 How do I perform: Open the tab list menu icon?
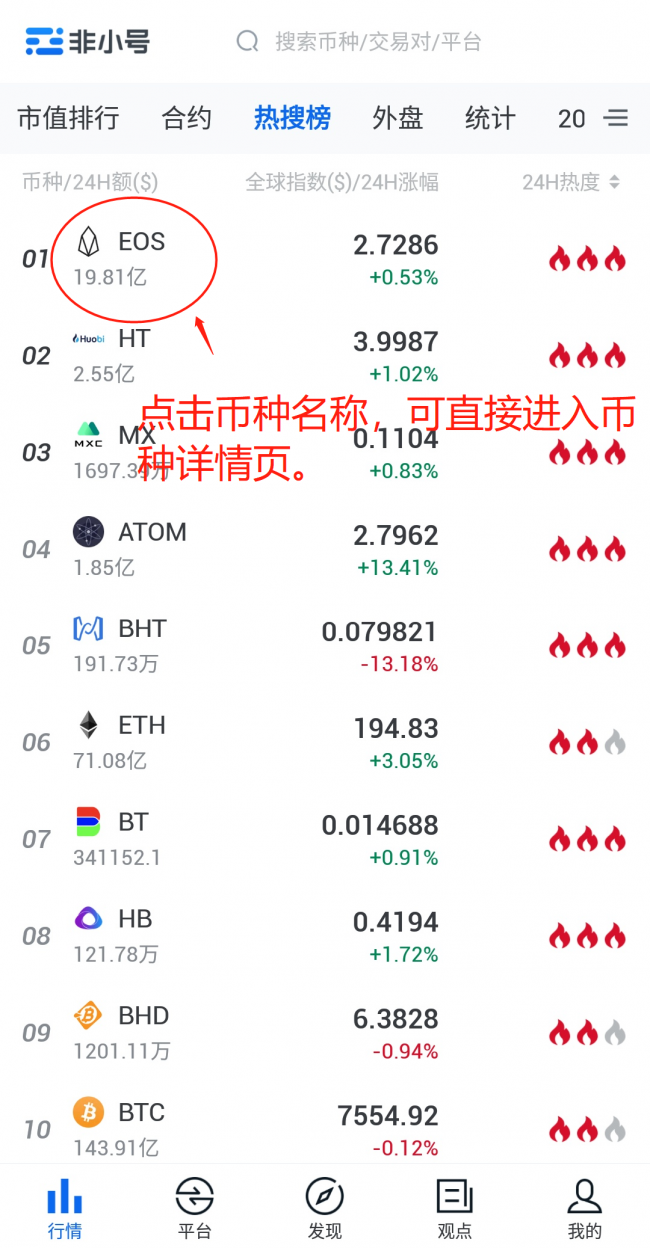pos(617,118)
